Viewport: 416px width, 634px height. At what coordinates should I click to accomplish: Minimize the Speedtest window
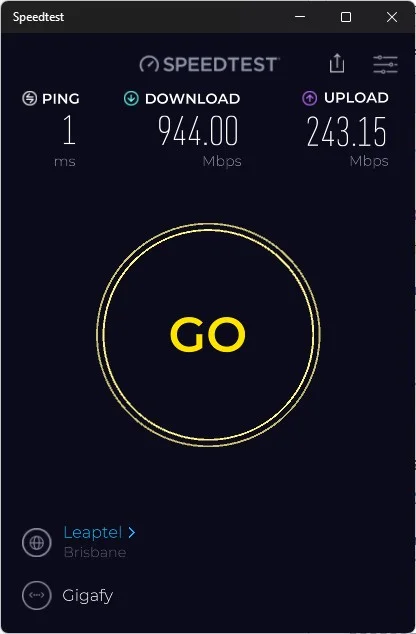(x=300, y=17)
